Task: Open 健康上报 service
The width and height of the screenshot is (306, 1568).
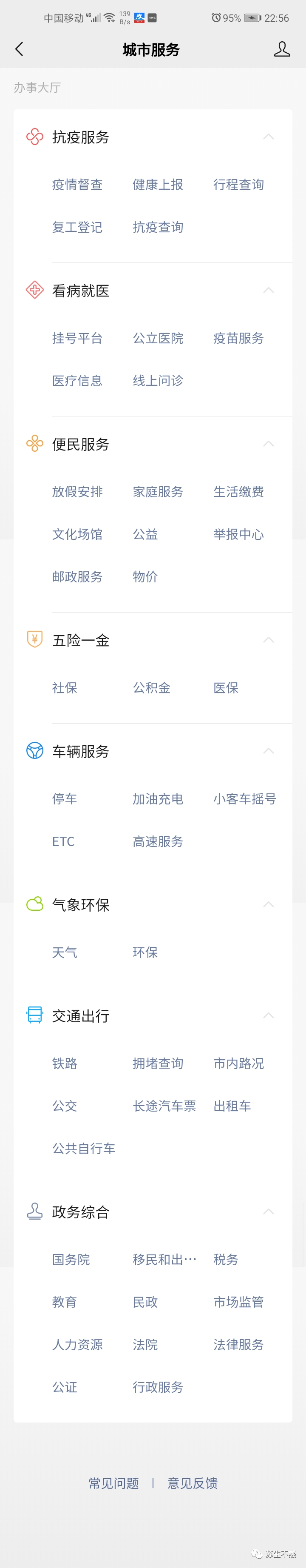Action: [158, 185]
